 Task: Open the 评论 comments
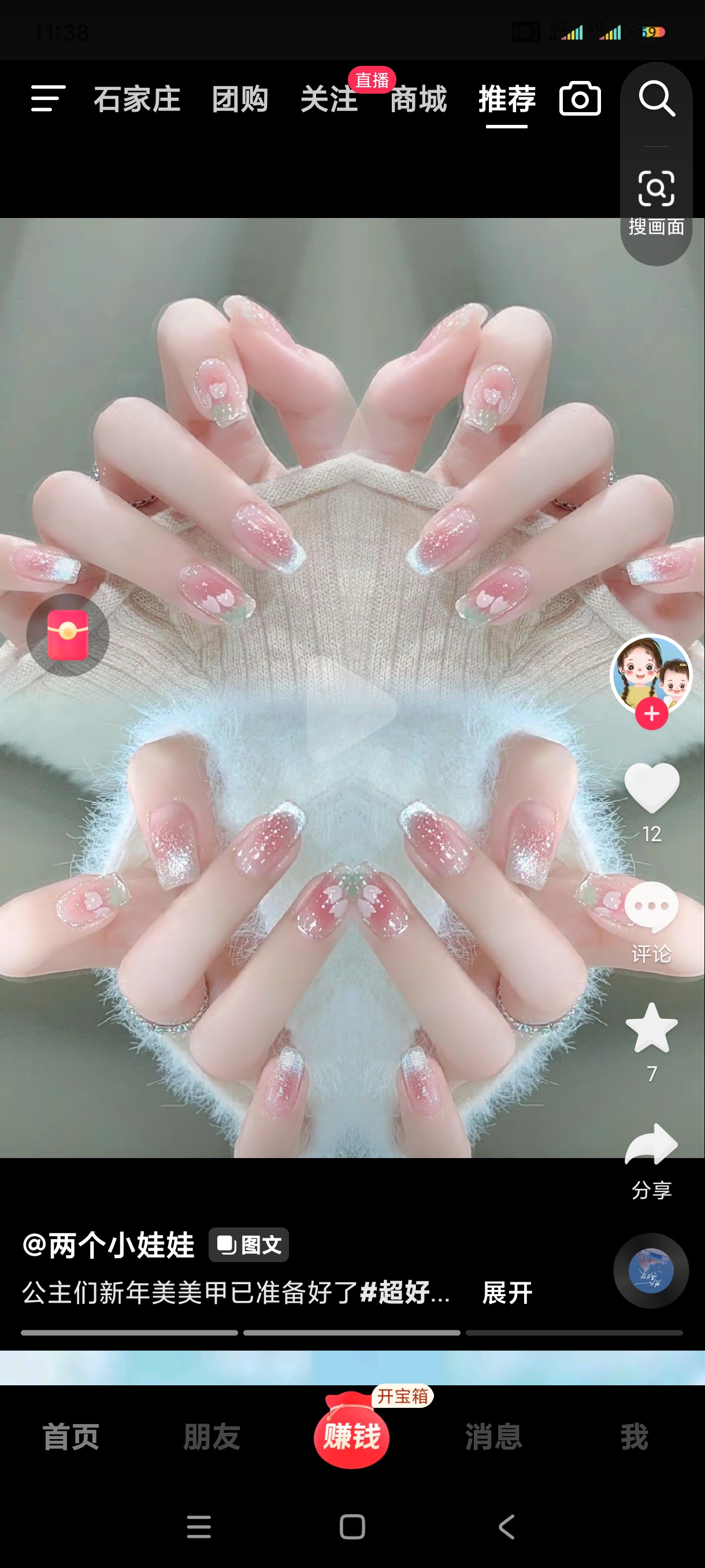click(651, 907)
